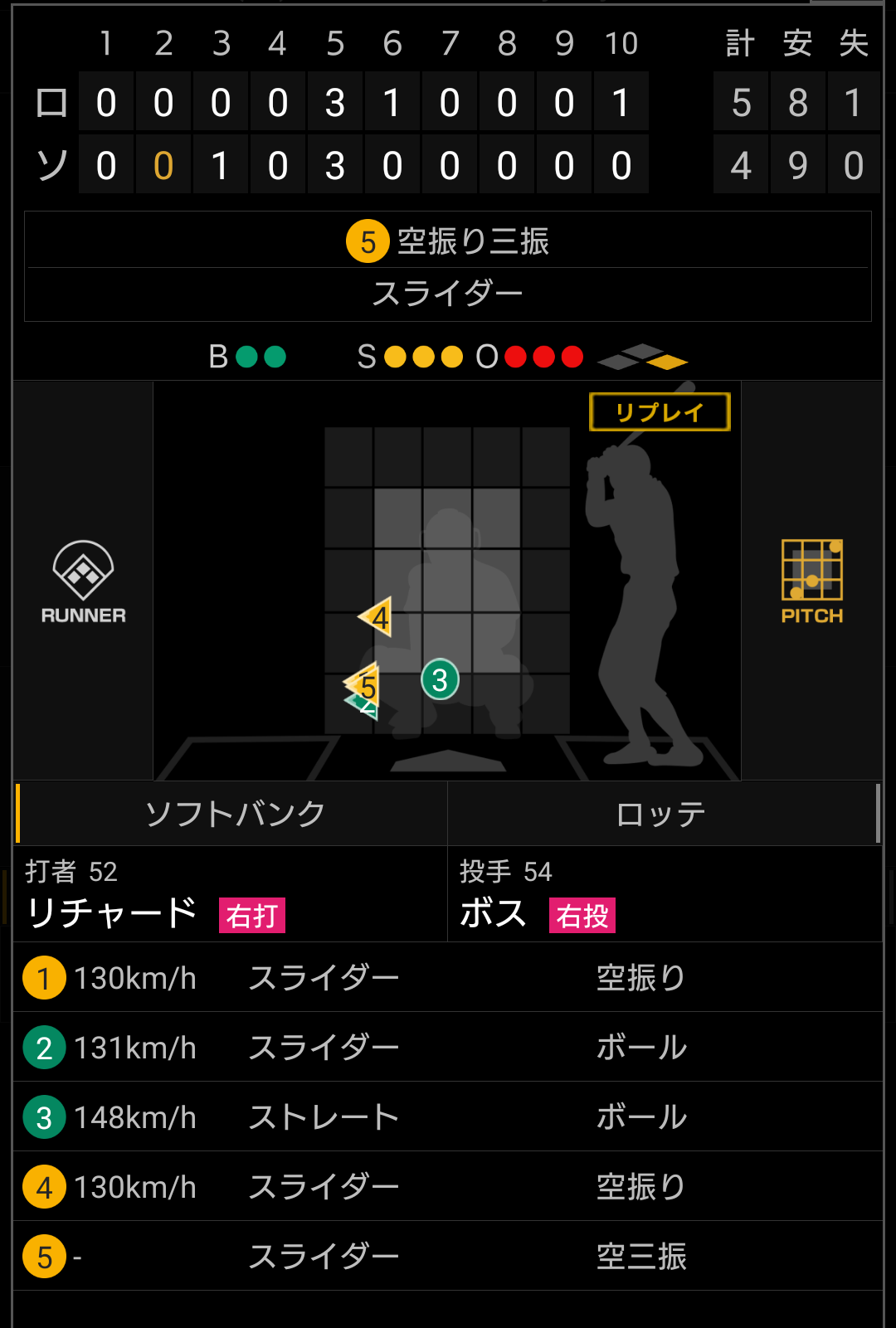Open ソフトバンク 2nd inning score cell
896x1328 pixels.
click(x=163, y=166)
